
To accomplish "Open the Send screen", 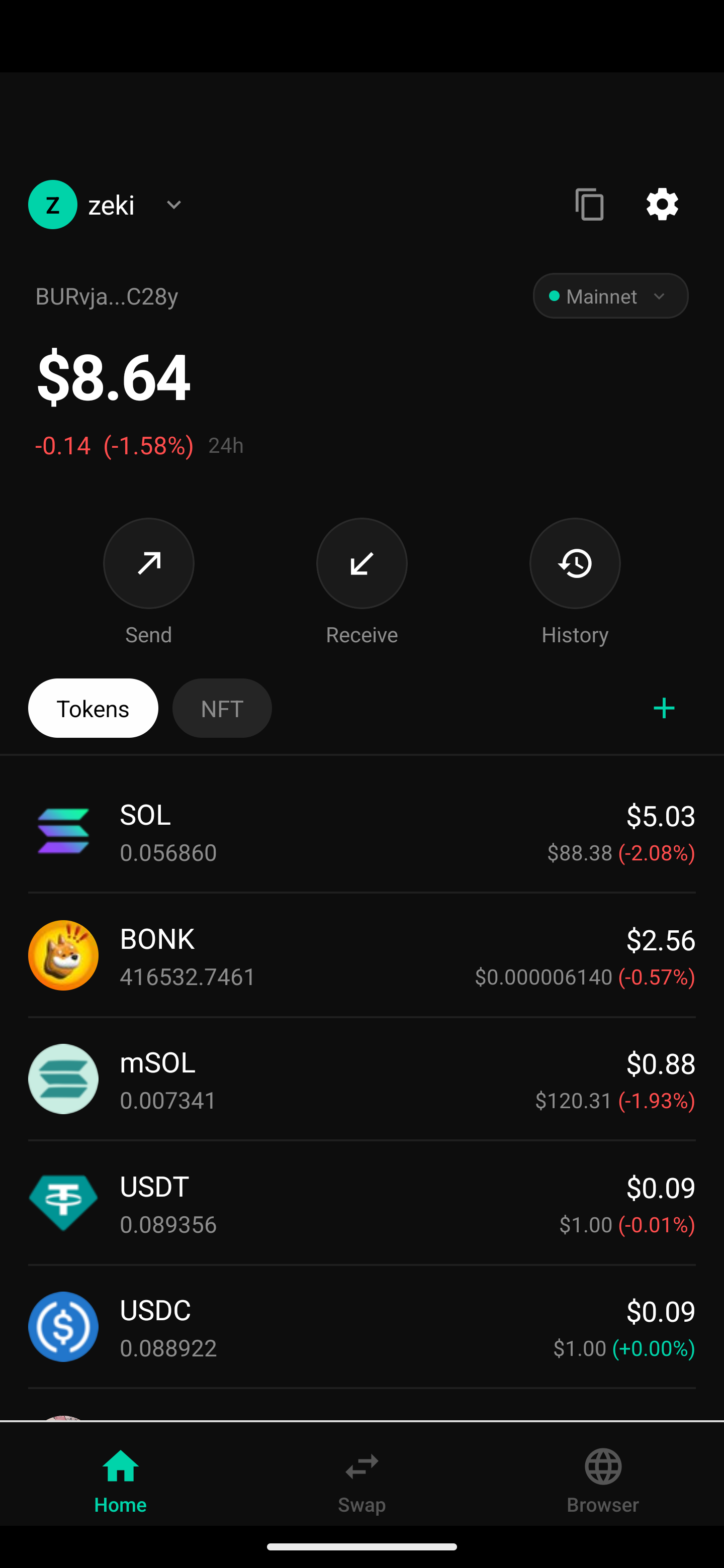I will coord(149,563).
